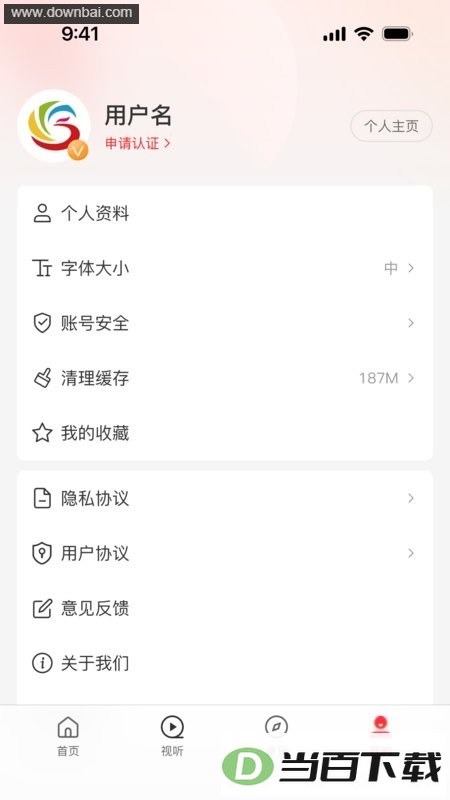Switch to the 视听 tab

(x=172, y=736)
